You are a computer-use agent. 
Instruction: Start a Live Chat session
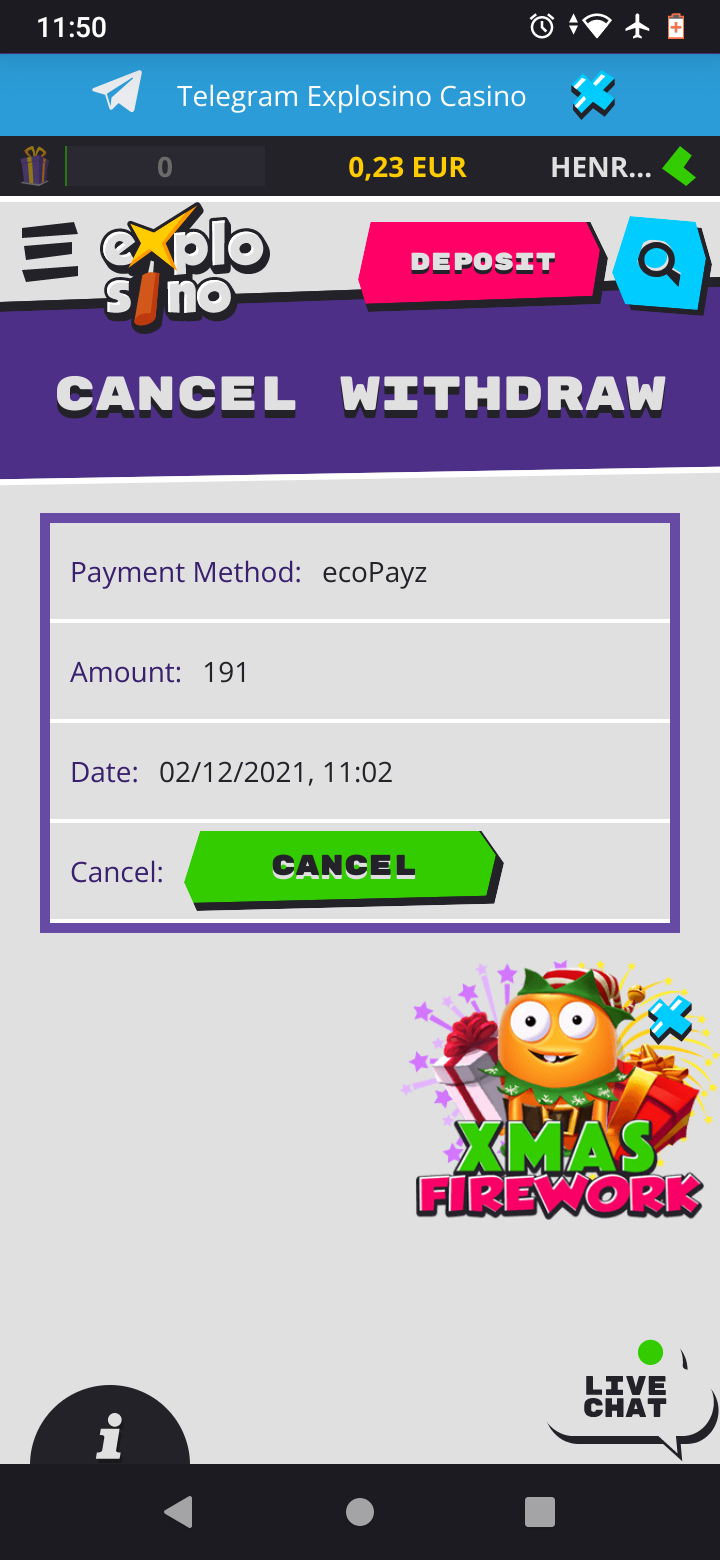627,1398
